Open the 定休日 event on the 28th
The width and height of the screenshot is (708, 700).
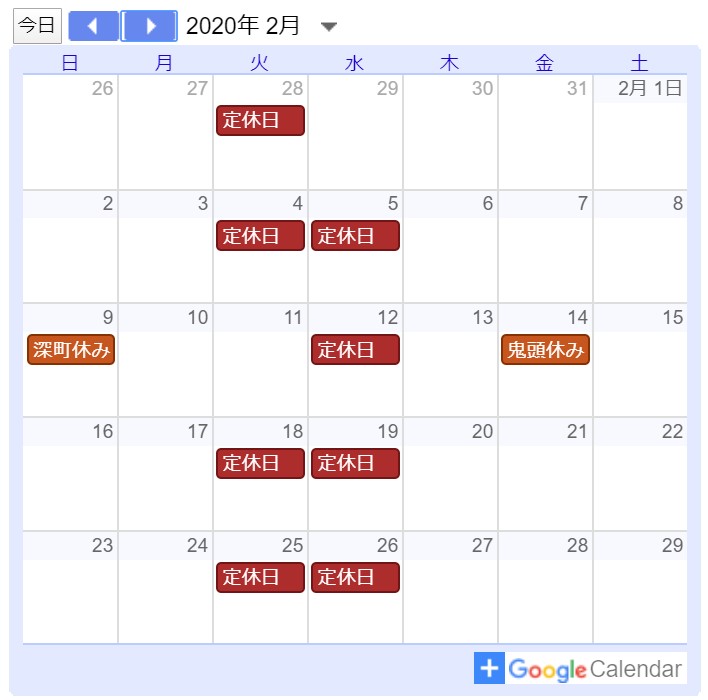pyautogui.click(x=260, y=121)
